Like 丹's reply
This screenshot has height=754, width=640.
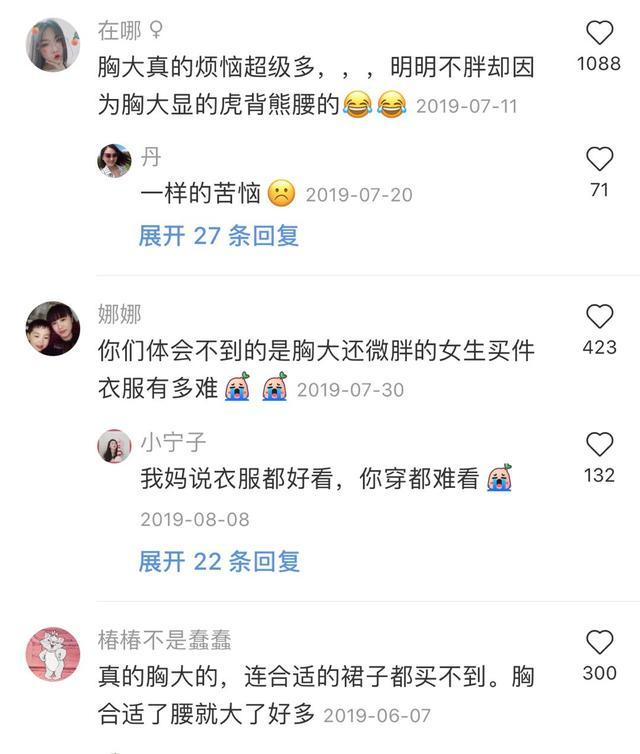(x=599, y=159)
